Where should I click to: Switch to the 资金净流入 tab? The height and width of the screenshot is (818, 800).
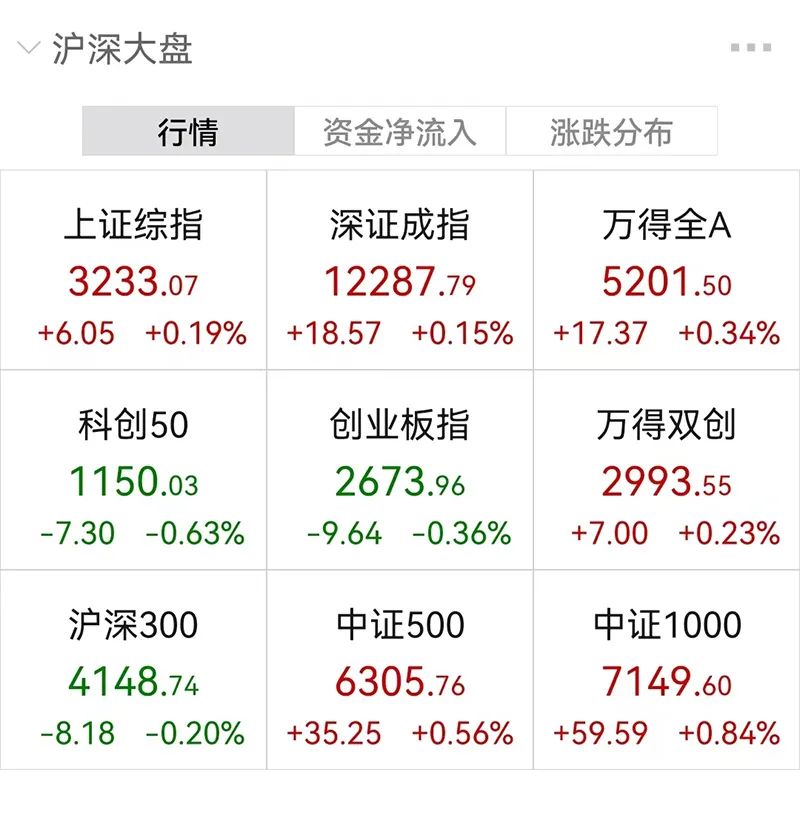(400, 130)
